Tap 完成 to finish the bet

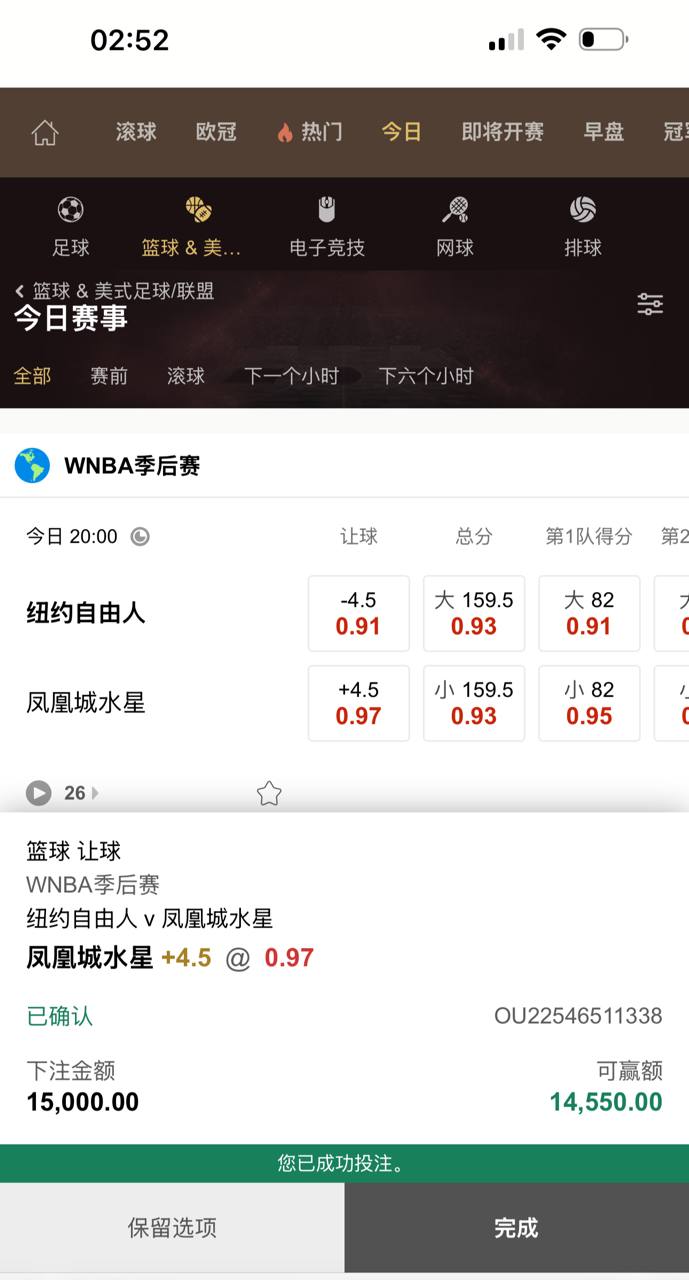click(x=516, y=1228)
